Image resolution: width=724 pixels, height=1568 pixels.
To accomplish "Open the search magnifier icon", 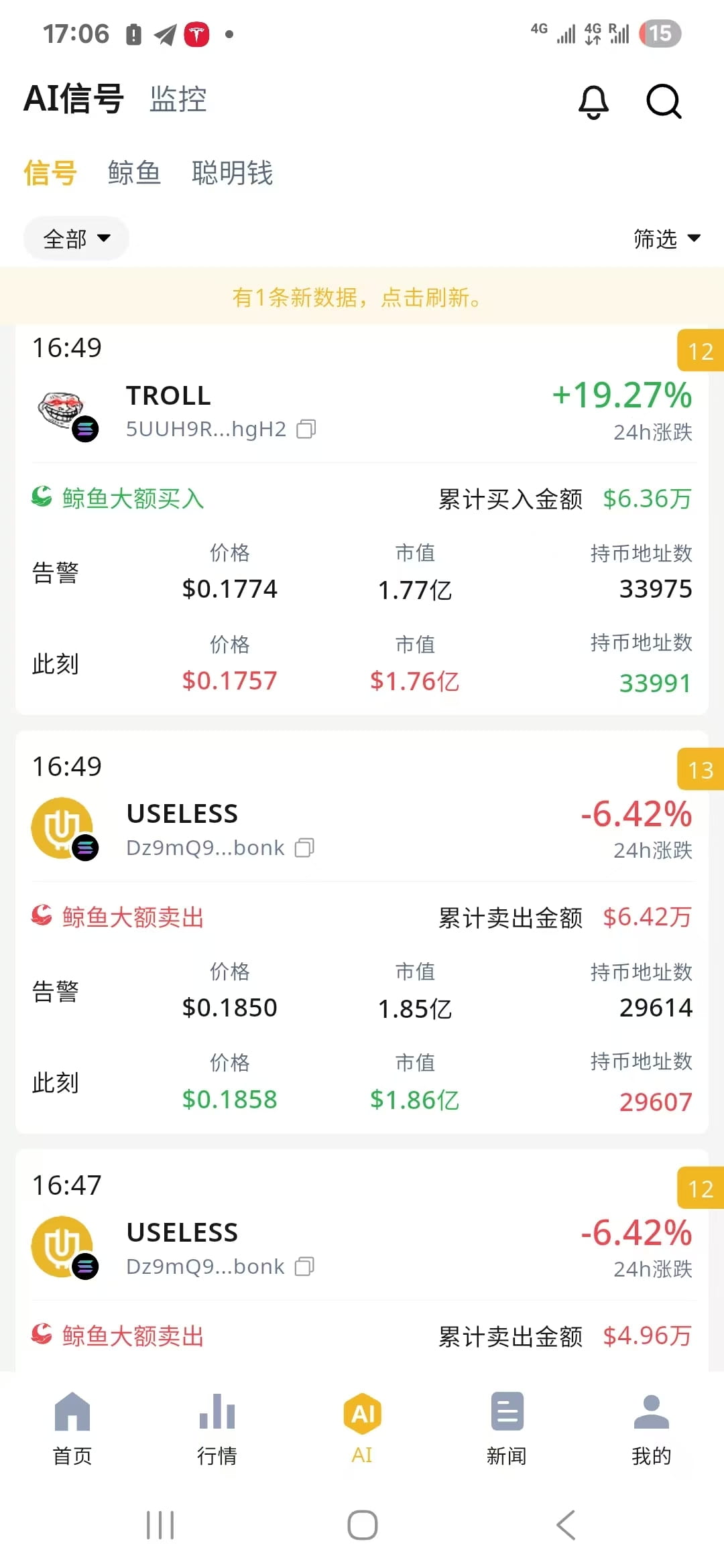I will tap(664, 101).
